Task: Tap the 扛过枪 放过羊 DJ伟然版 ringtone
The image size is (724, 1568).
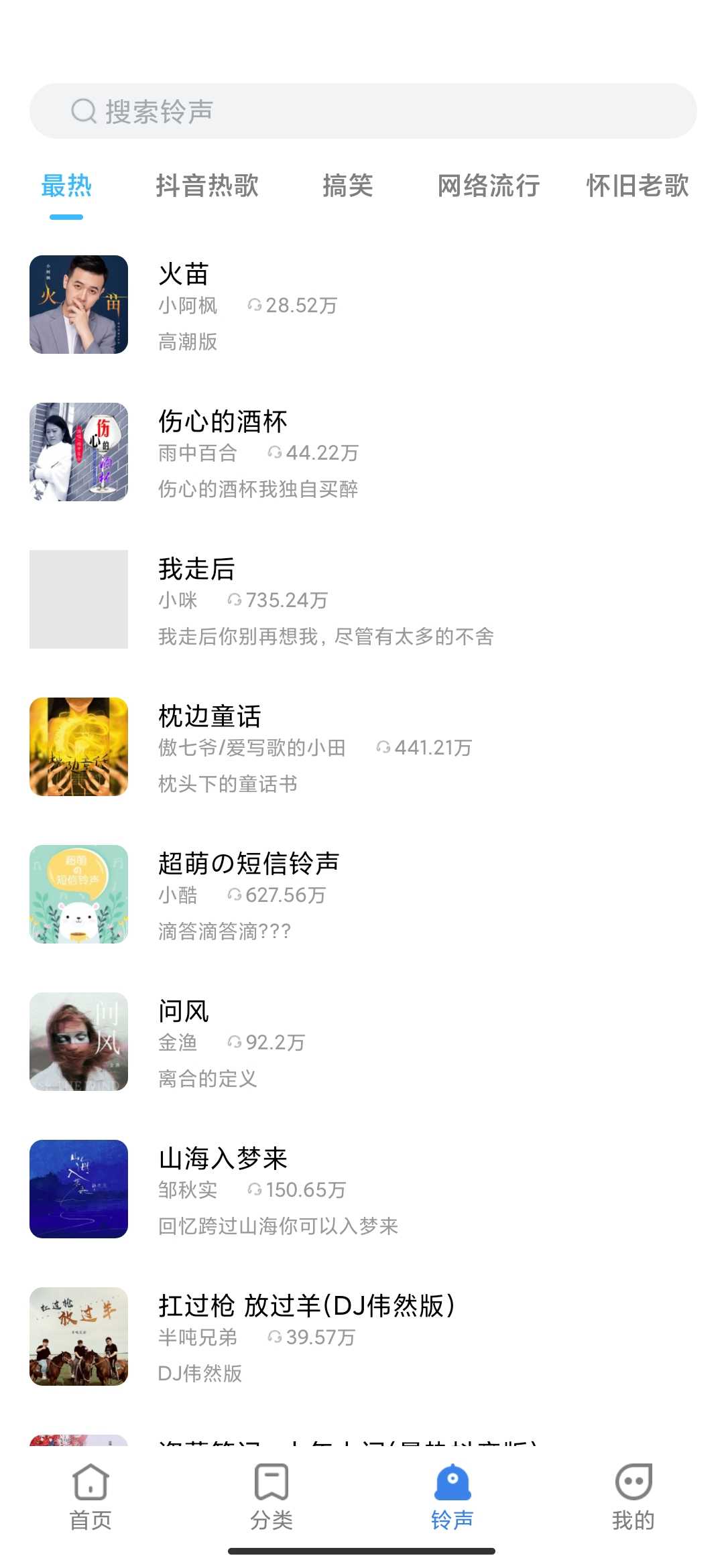Action: tap(362, 1337)
